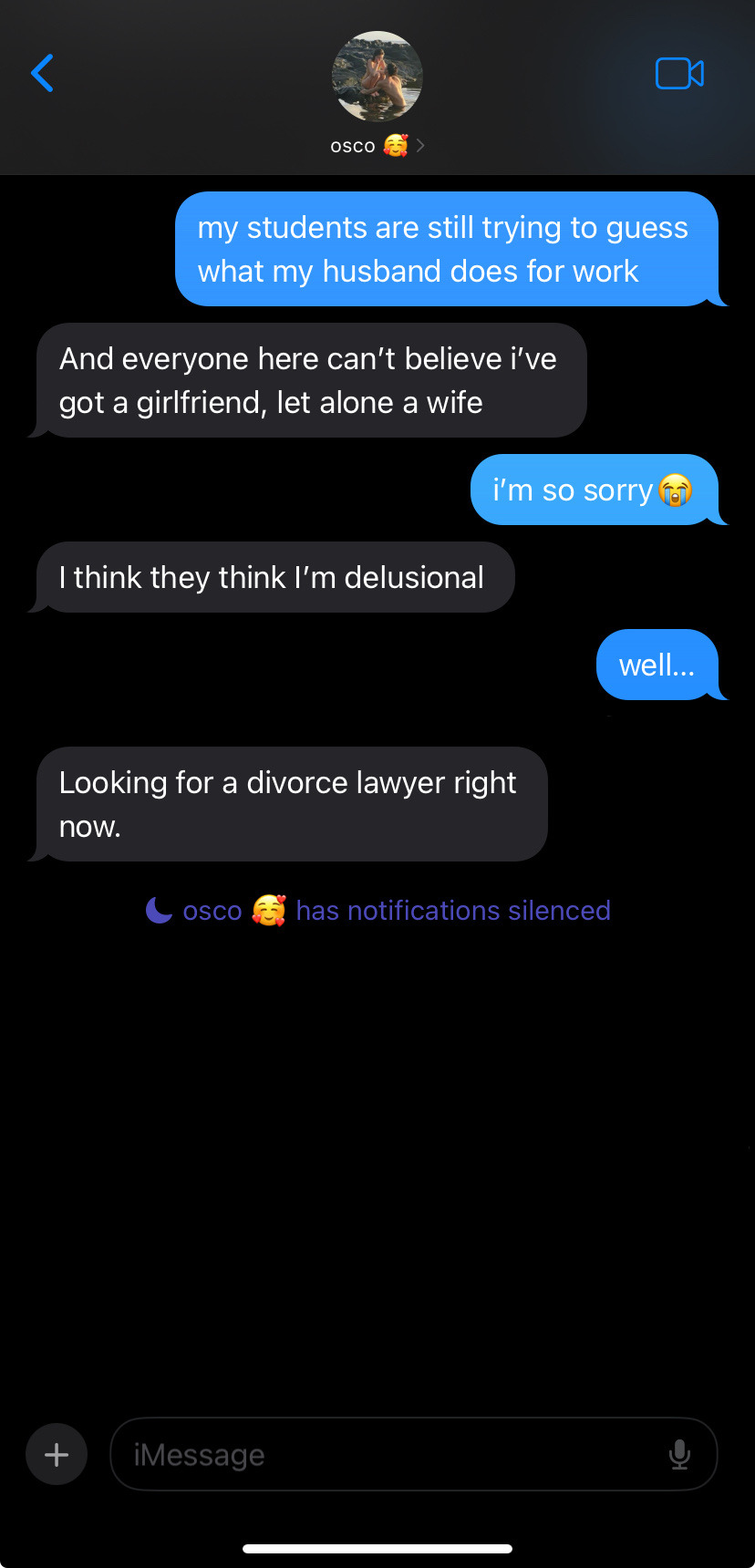Open the plus attachments menu
Screen dimensions: 755x1568
click(x=57, y=1454)
